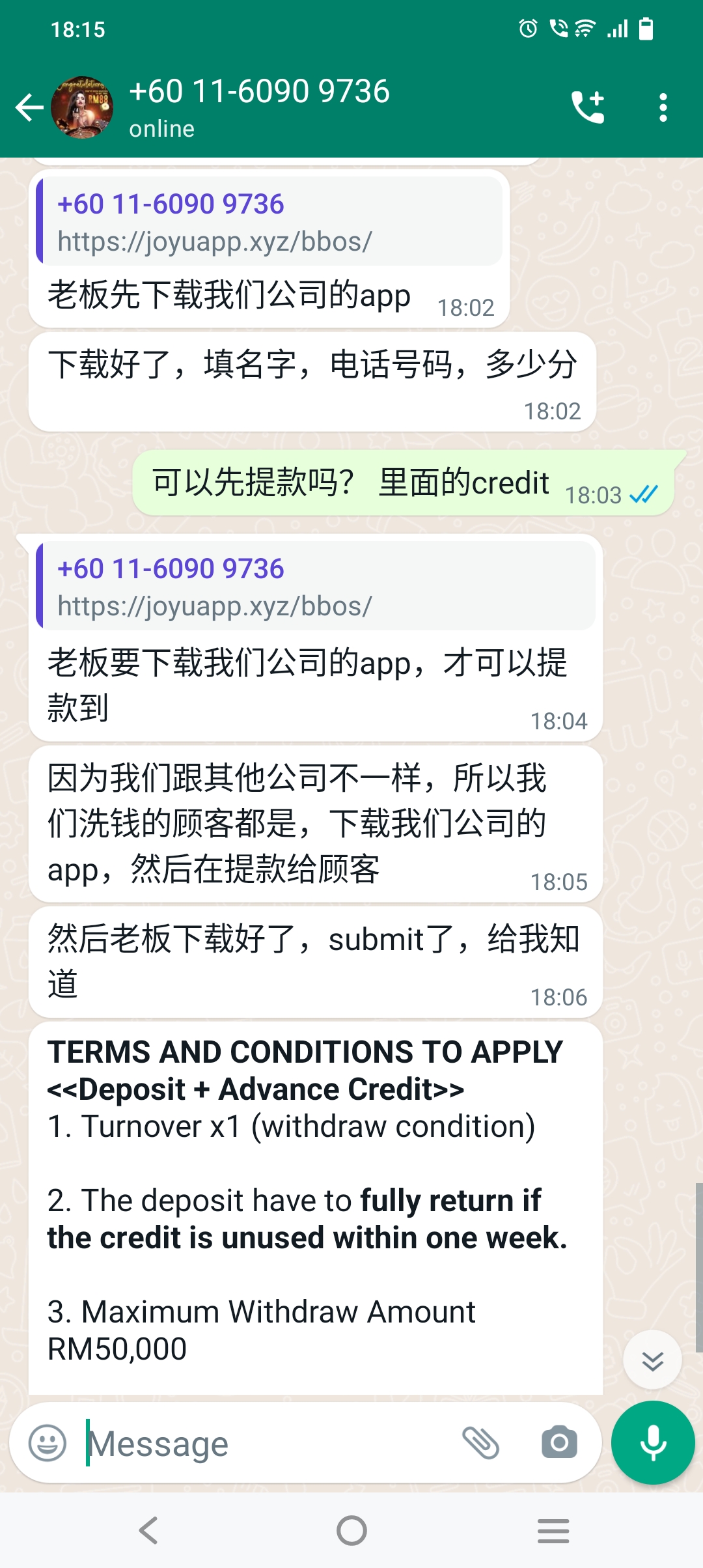Image resolution: width=703 pixels, height=1568 pixels.
Task: Tap the system home button
Action: pos(351,1530)
